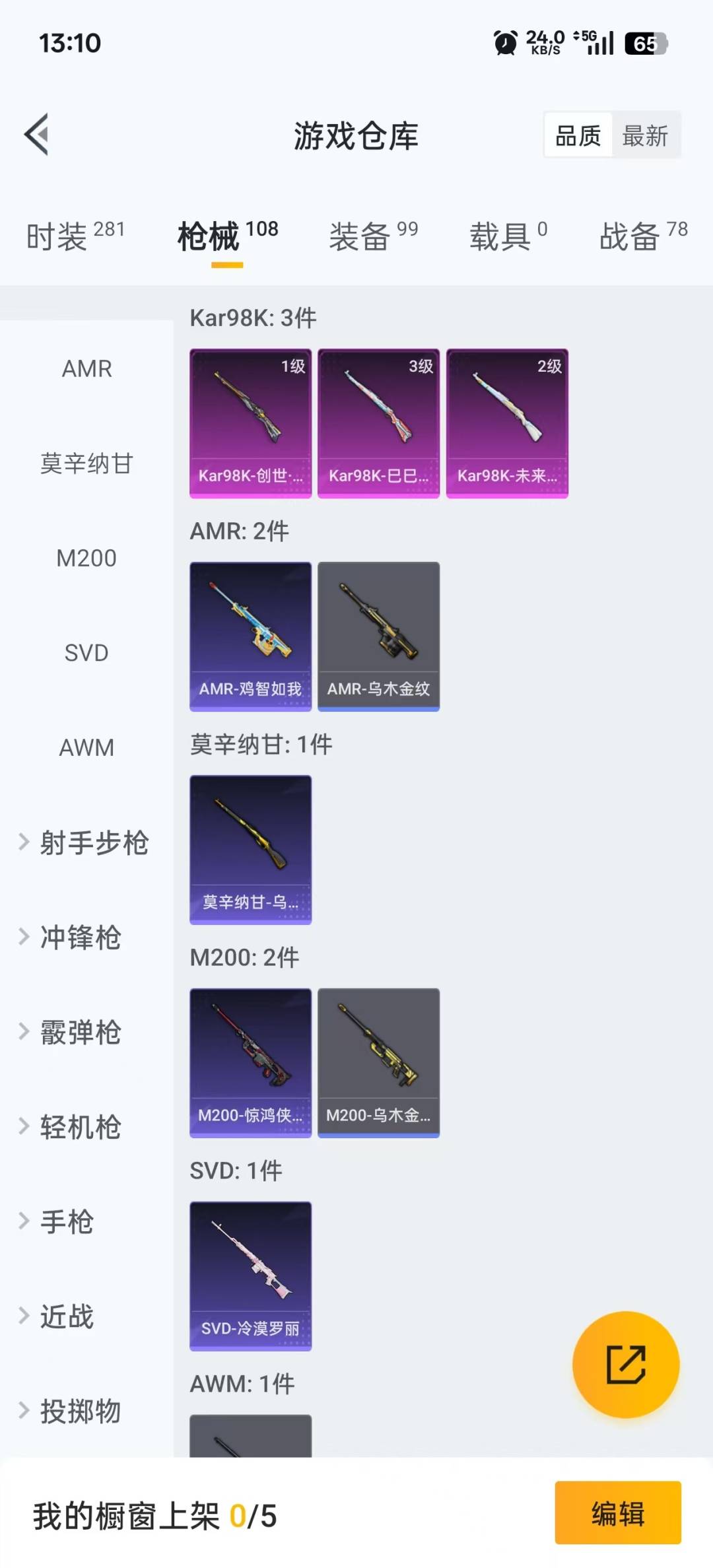View the AMR-鸡智如我 skin
Screen dimensions: 713x1568
coord(250,636)
